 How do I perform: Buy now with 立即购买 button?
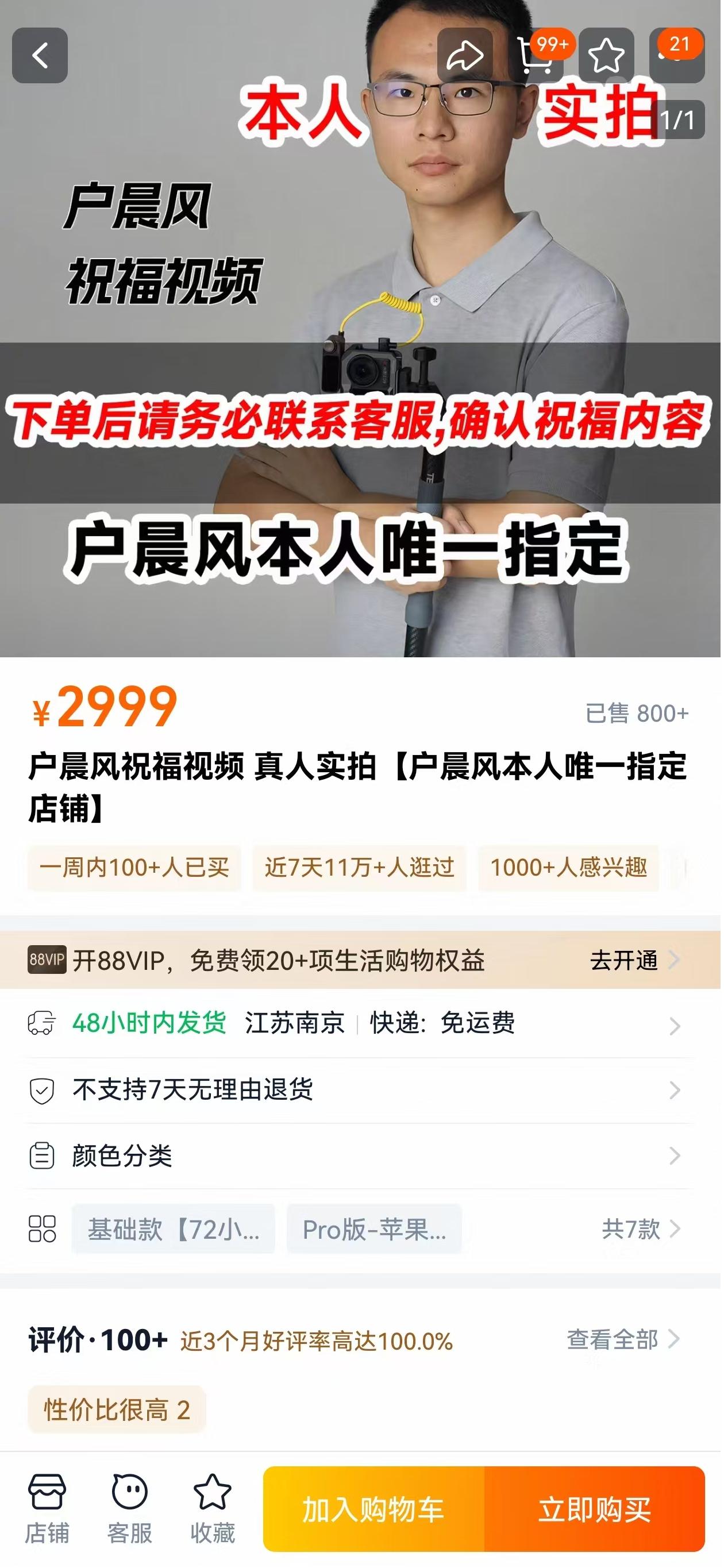[594, 1509]
